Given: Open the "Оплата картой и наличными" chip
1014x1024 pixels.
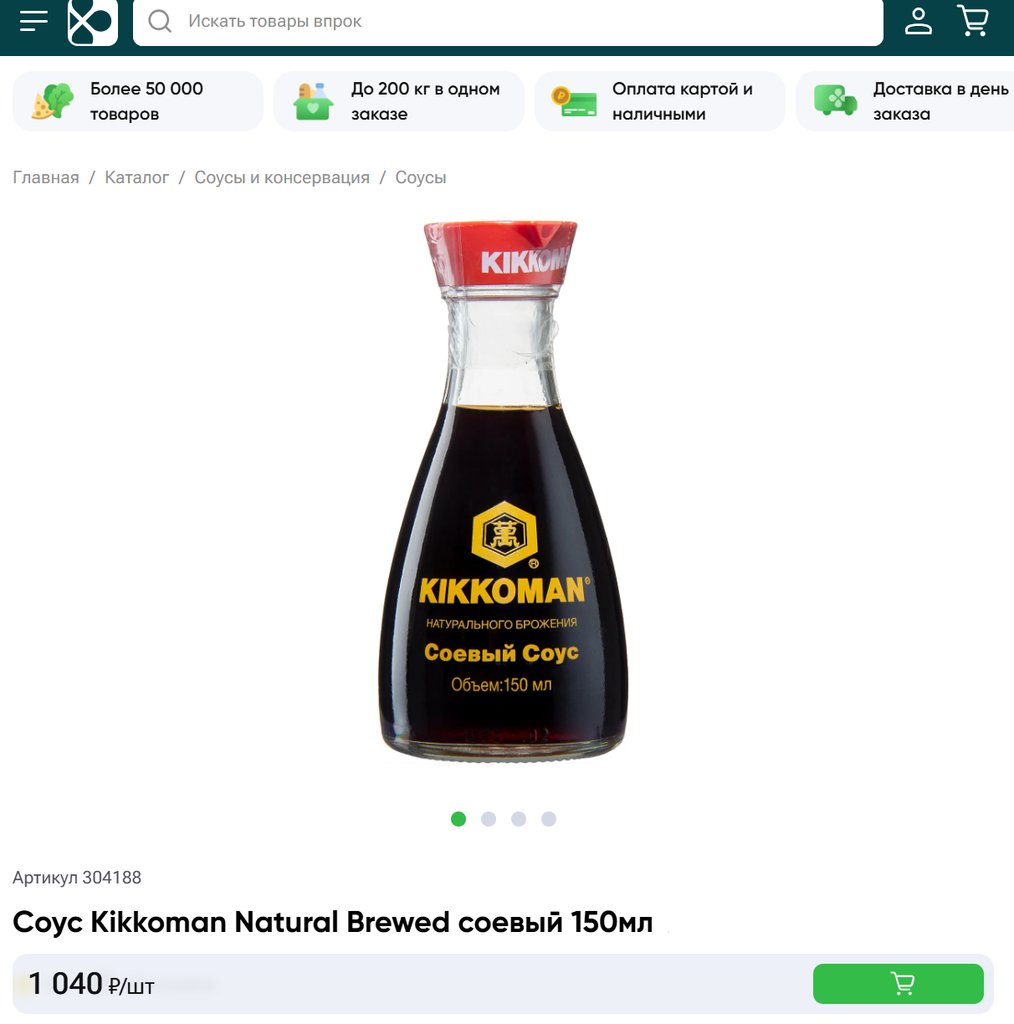Looking at the screenshot, I should coord(660,101).
